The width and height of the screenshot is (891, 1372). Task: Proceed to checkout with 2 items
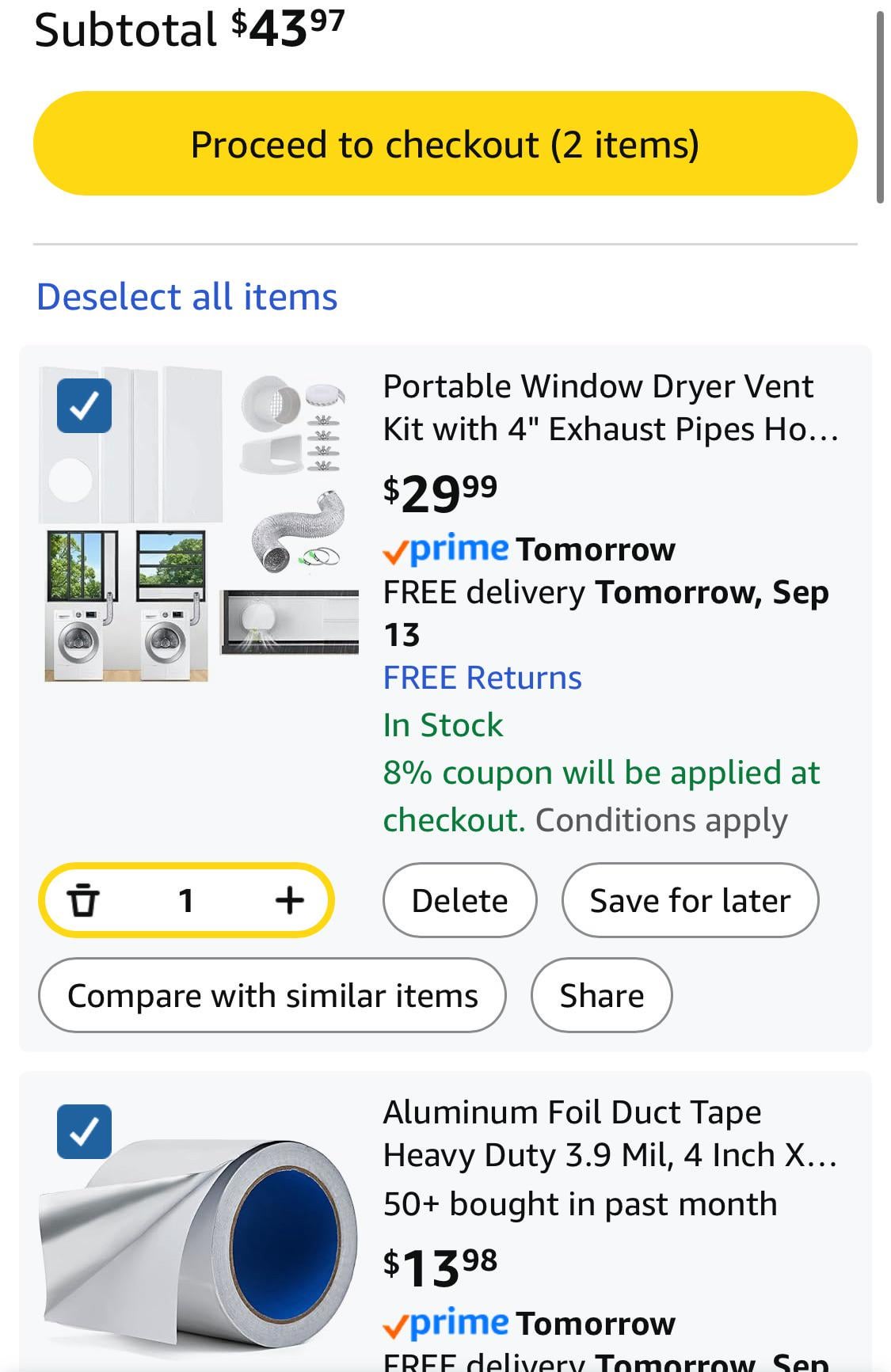click(444, 144)
